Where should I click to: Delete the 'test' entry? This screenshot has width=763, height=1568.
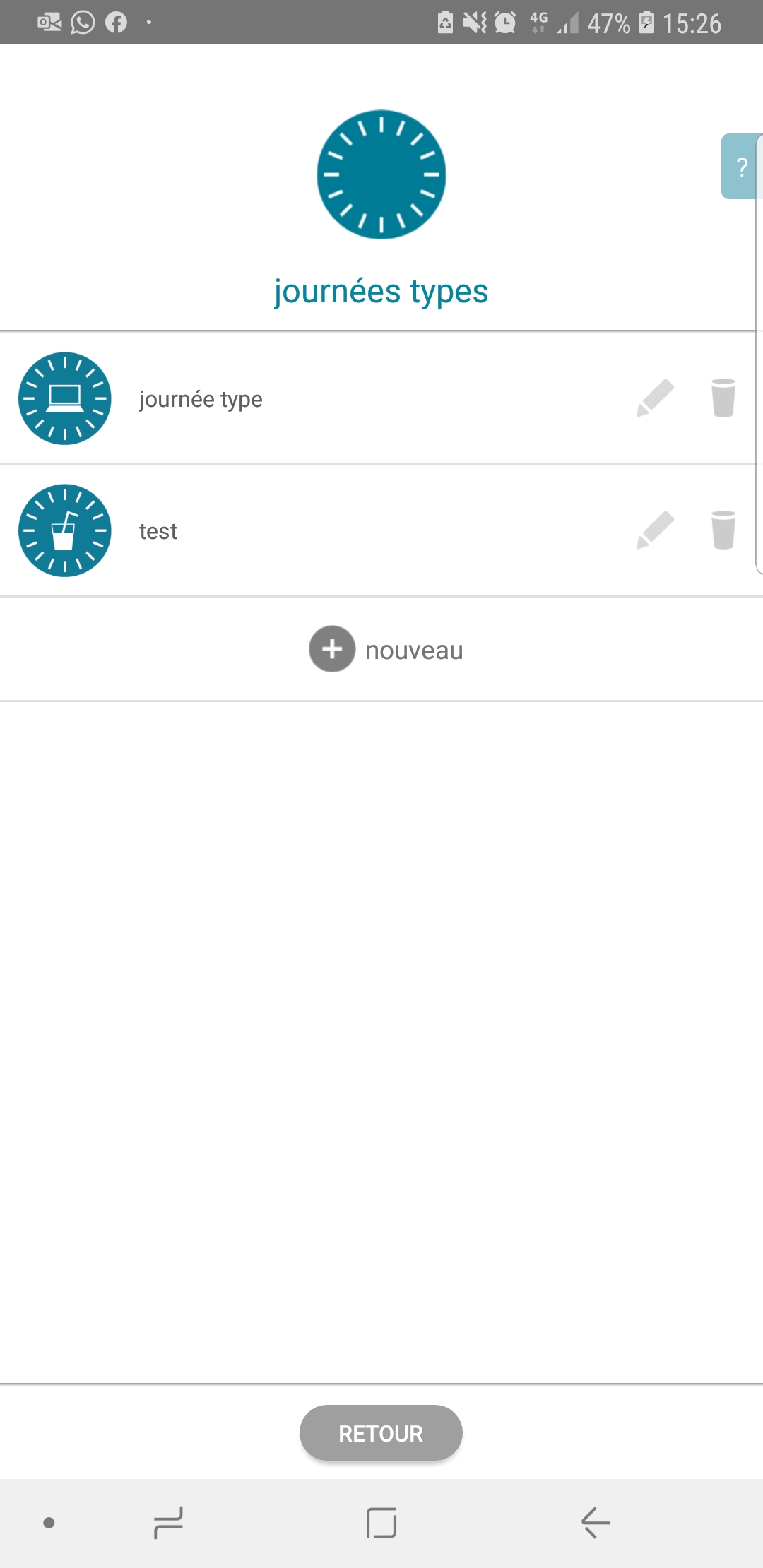click(x=723, y=530)
